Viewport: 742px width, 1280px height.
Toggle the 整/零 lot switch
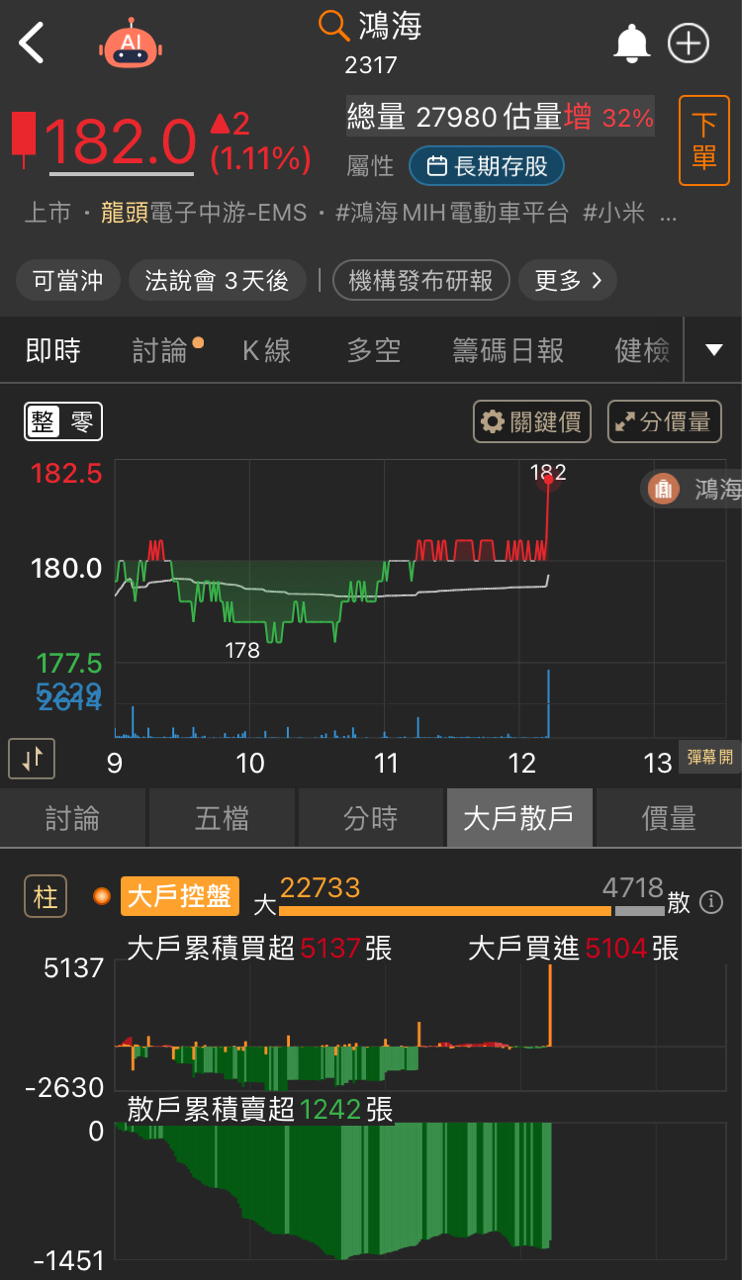(63, 422)
